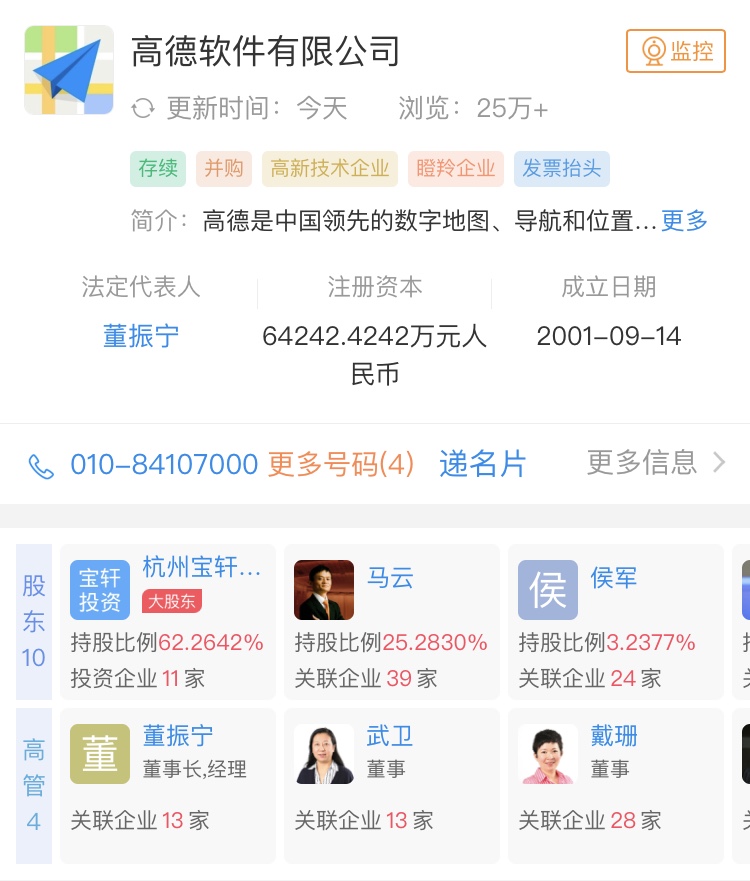Screen dimensions: 750x881
Task: Open shareholder card 杭州宝轩
Action: (167, 621)
